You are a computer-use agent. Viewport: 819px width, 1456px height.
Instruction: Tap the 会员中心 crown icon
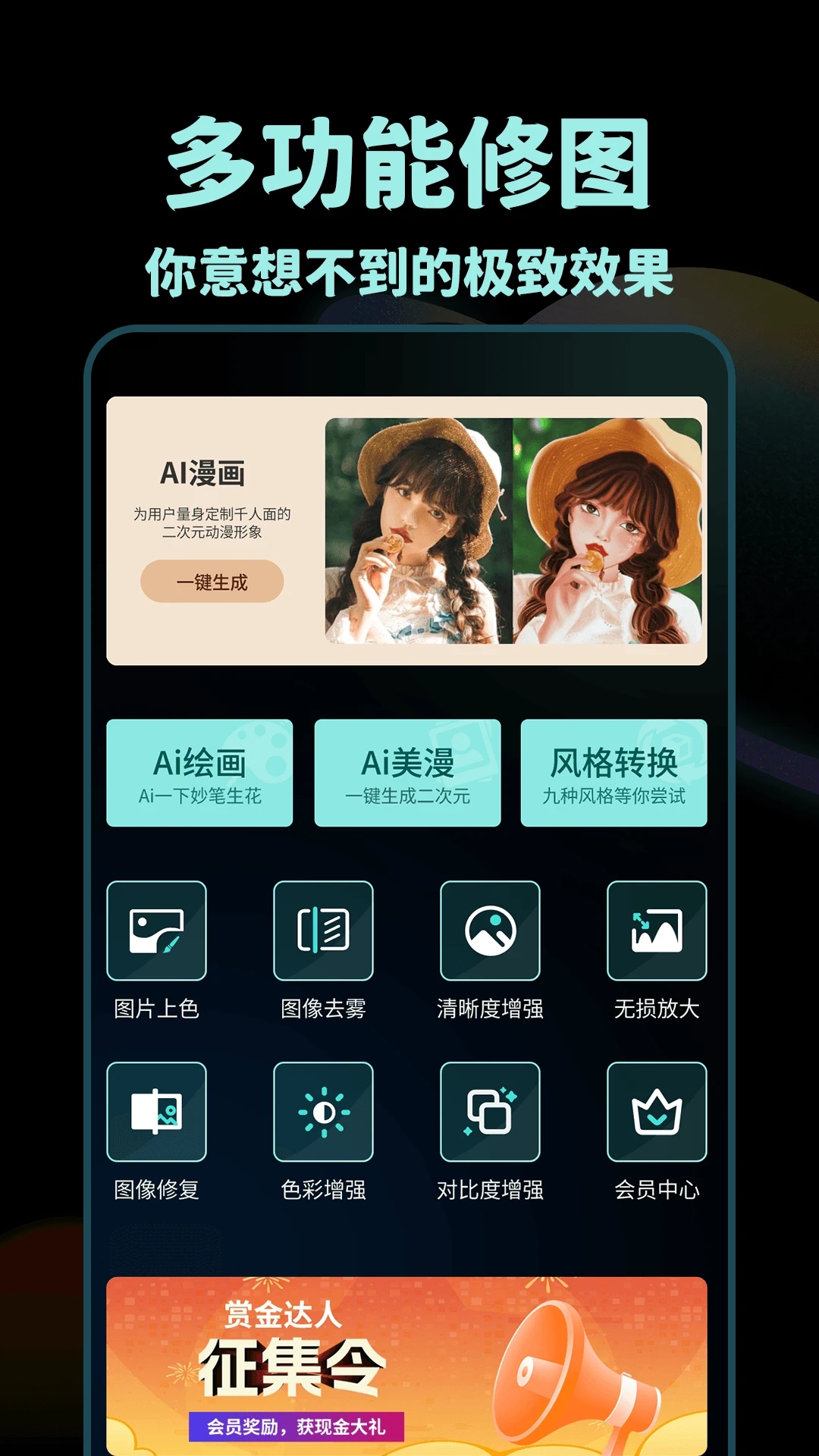click(657, 1112)
